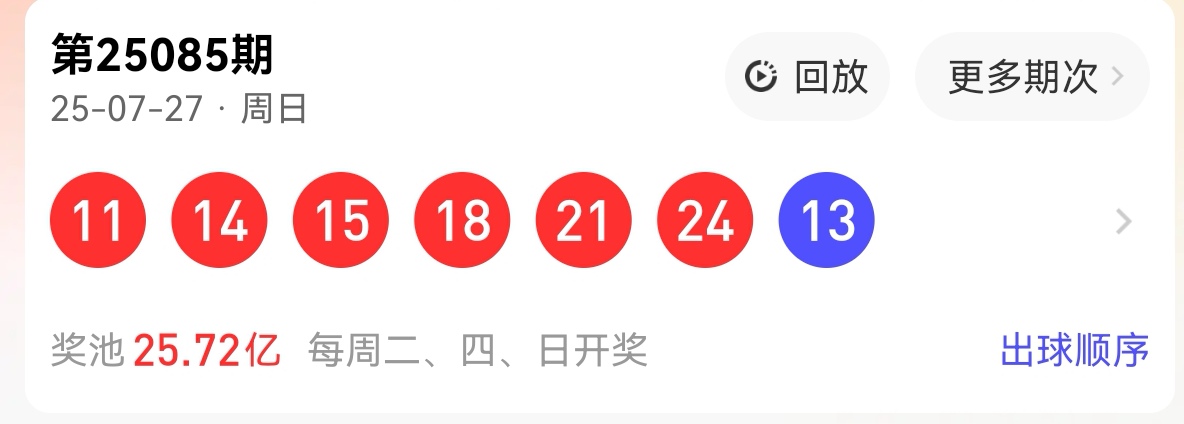Image resolution: width=1184 pixels, height=424 pixels.
Task: Open 更多期次 for more draws
Action: click(x=1032, y=77)
